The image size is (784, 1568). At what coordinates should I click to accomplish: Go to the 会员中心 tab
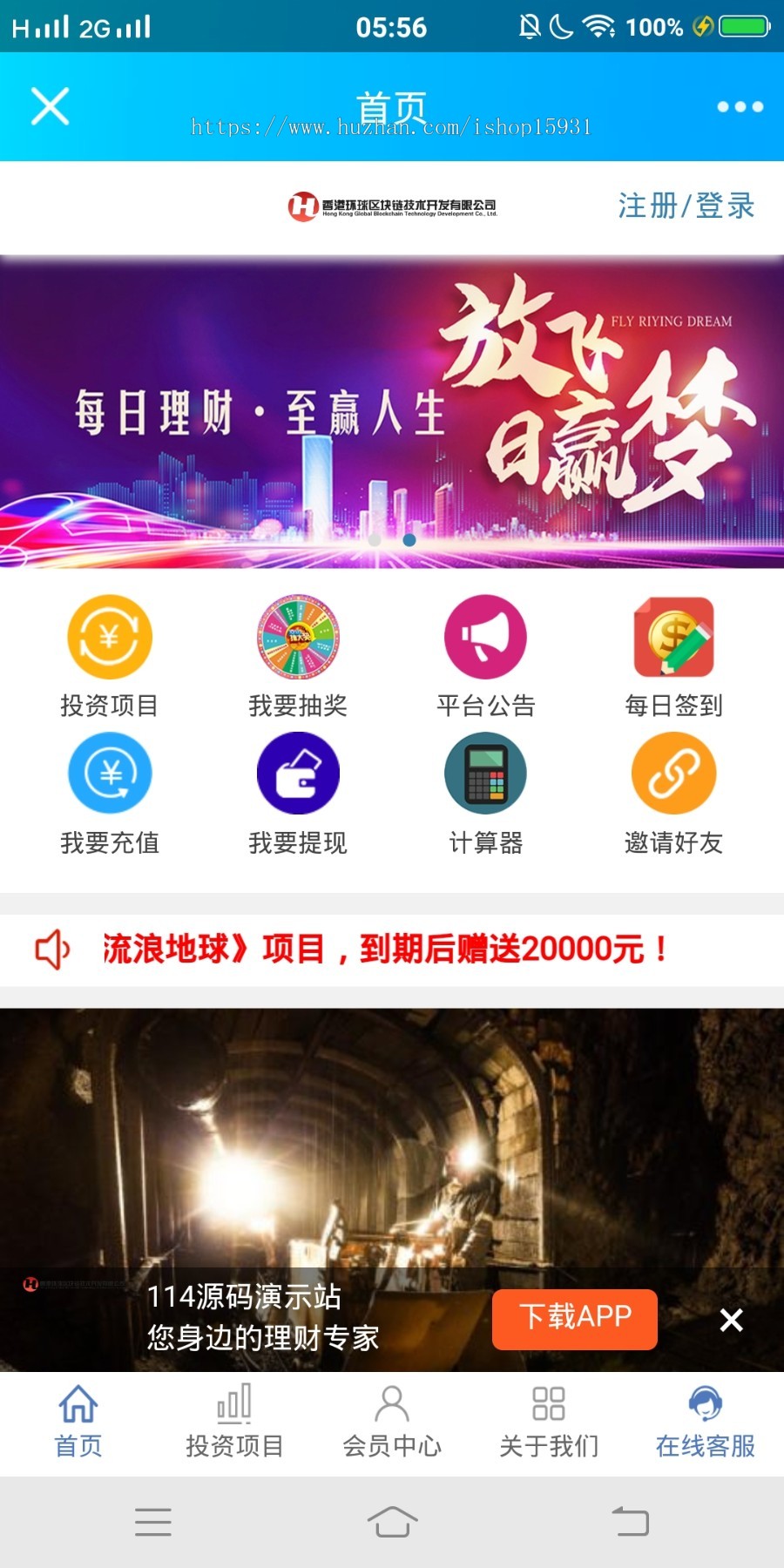(x=392, y=1422)
